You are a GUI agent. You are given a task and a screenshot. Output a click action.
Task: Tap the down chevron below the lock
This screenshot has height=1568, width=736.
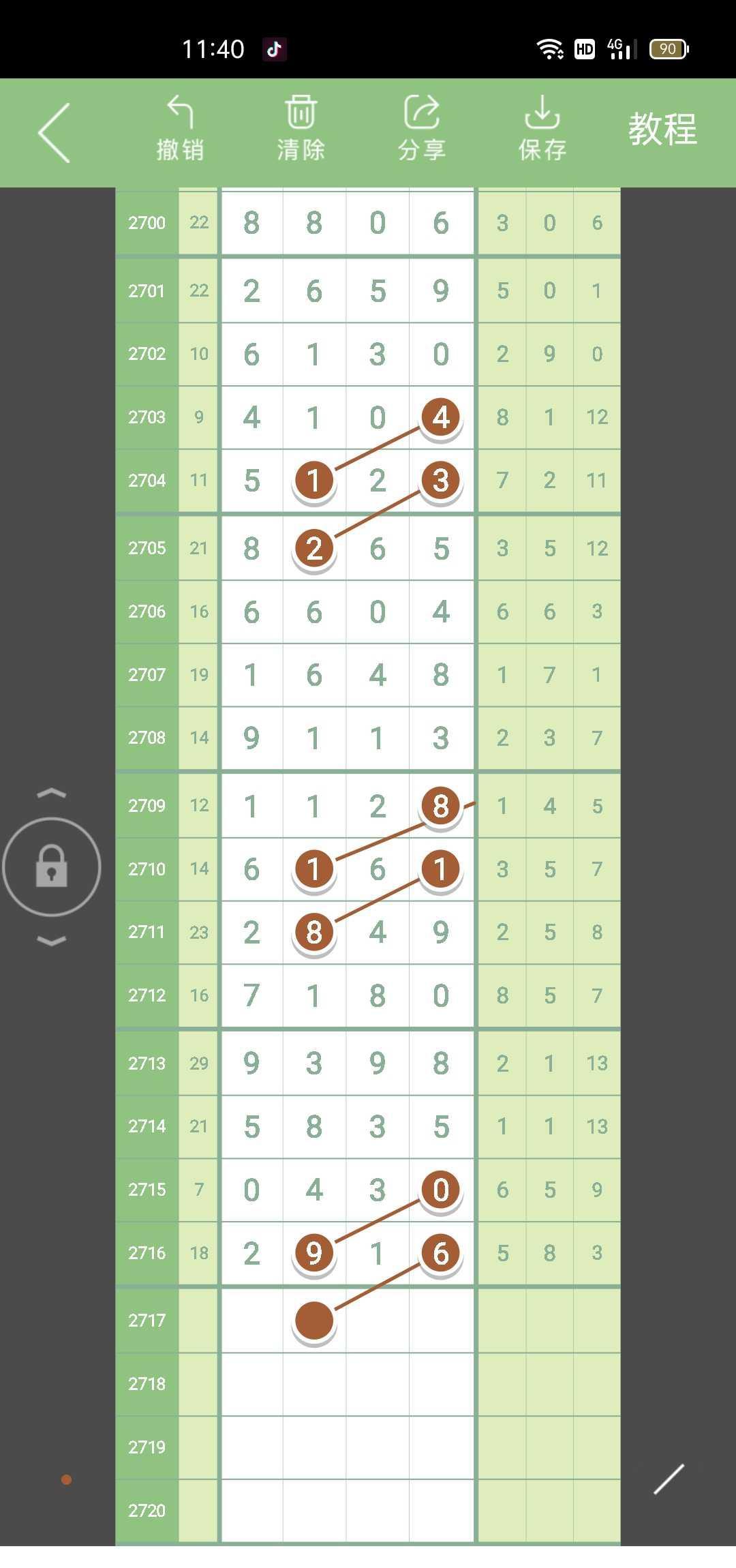click(x=52, y=941)
